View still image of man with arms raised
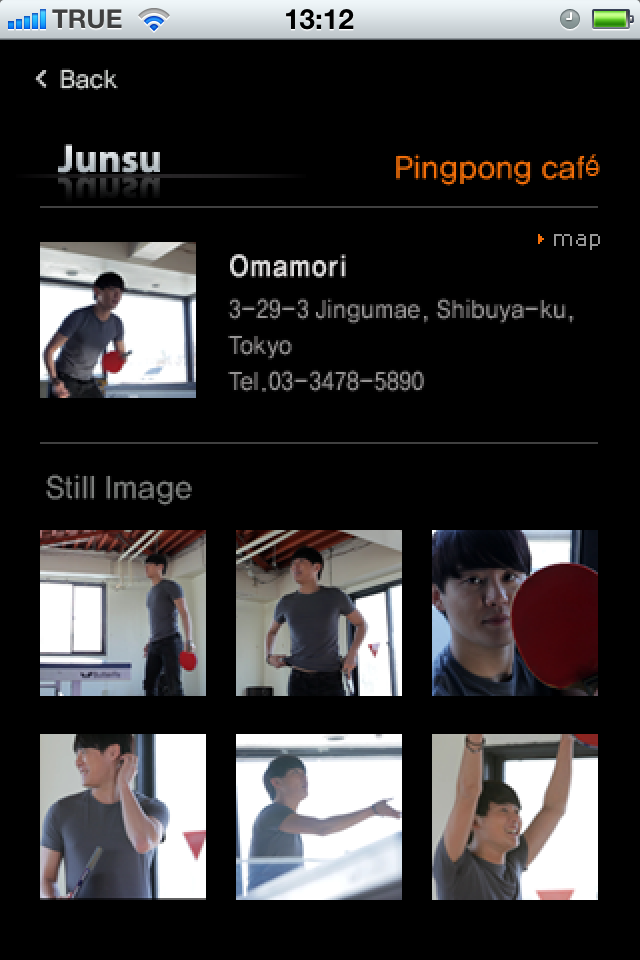 (x=515, y=817)
